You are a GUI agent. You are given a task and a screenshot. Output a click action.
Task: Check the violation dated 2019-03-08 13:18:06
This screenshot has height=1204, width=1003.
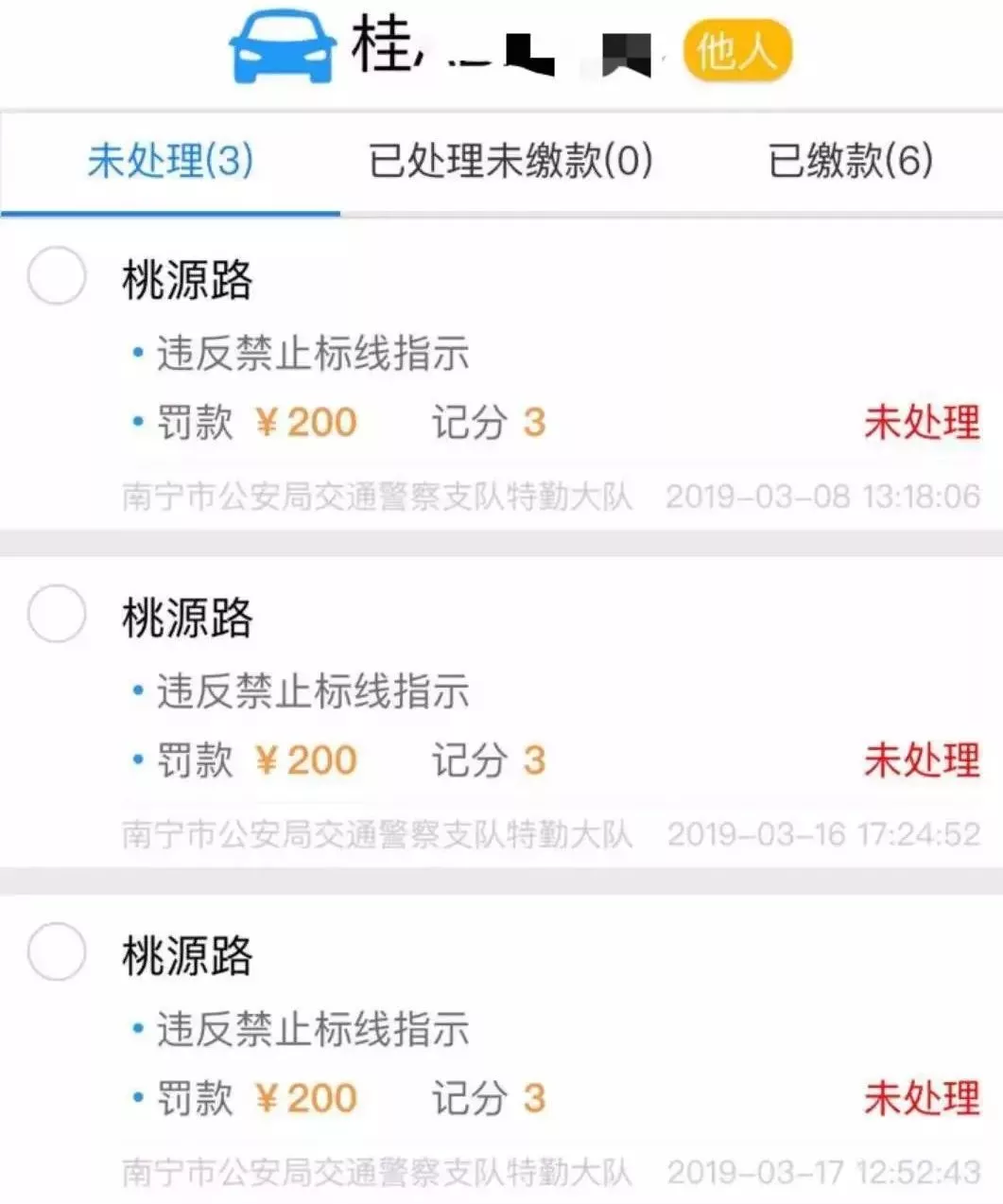tap(57, 276)
